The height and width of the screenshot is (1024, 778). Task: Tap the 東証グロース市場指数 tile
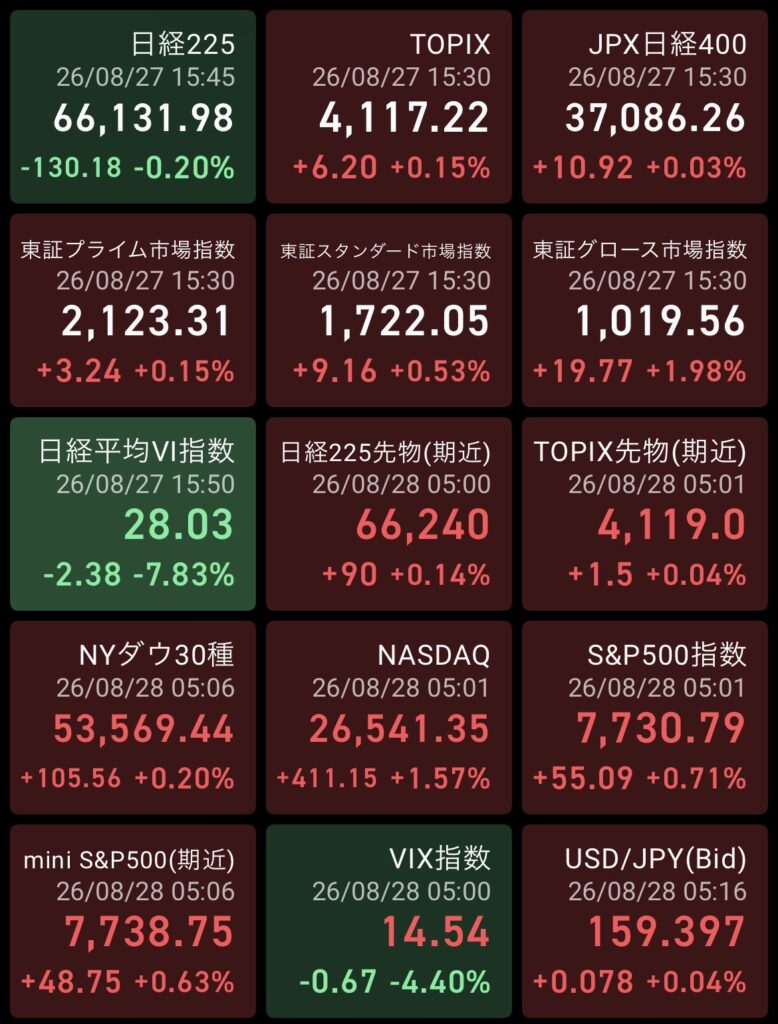point(645,310)
